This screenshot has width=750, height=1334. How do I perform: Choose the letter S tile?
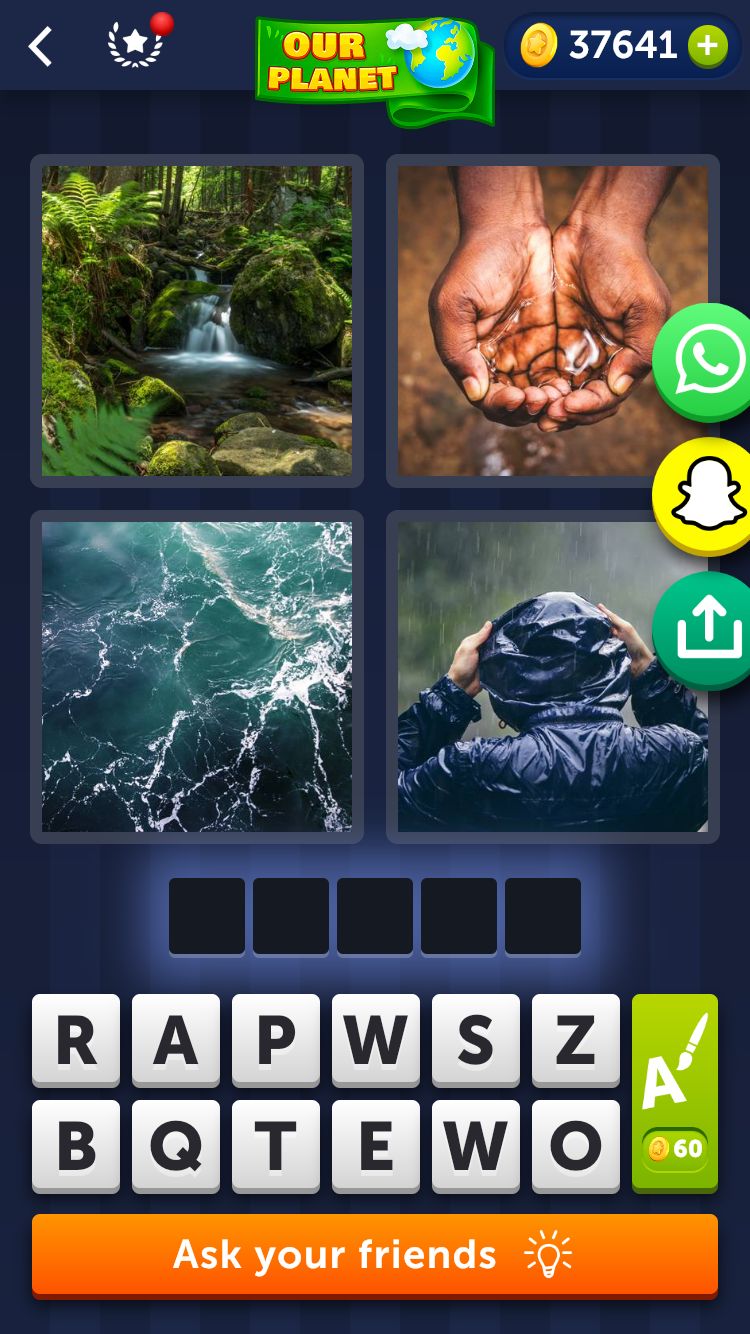(476, 1040)
